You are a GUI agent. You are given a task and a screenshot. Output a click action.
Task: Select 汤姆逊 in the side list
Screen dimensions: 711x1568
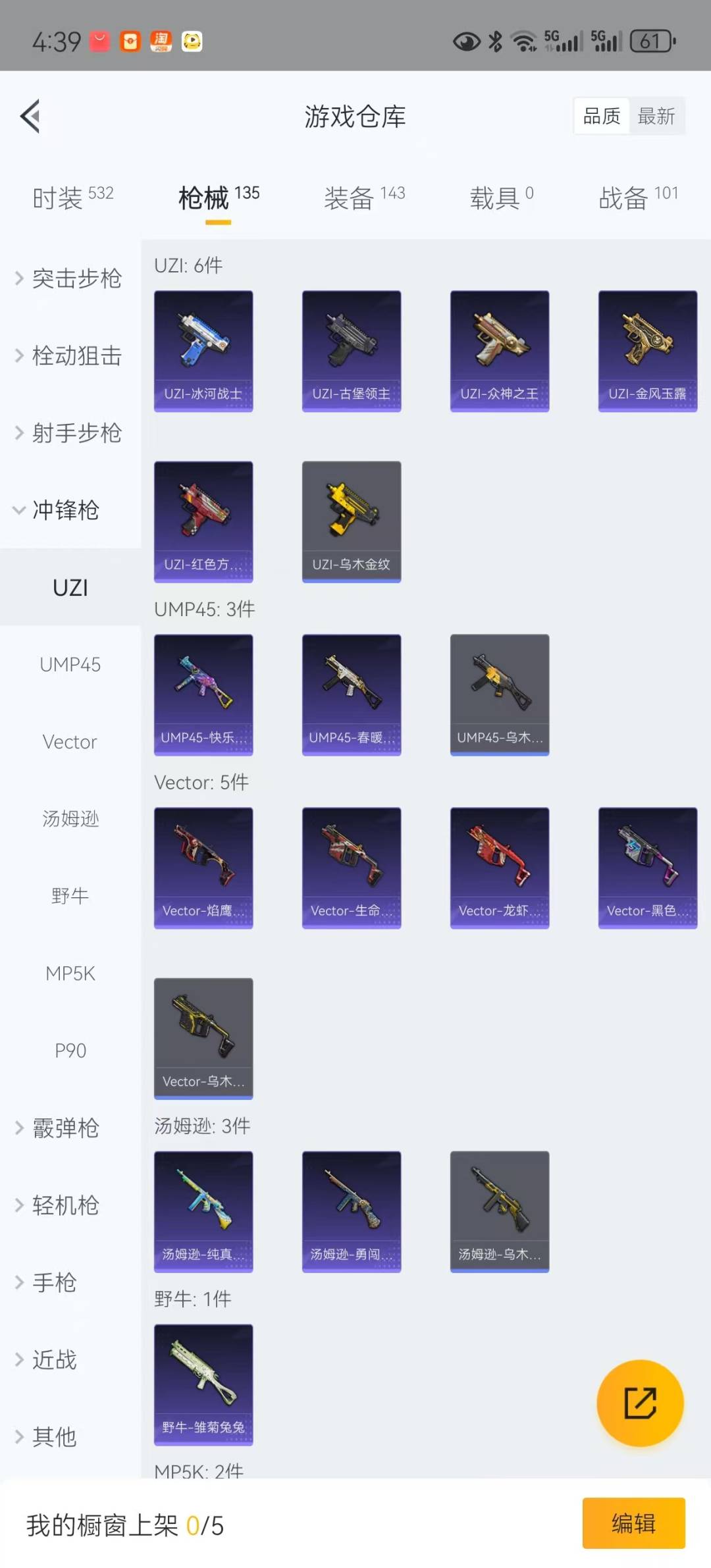(70, 819)
